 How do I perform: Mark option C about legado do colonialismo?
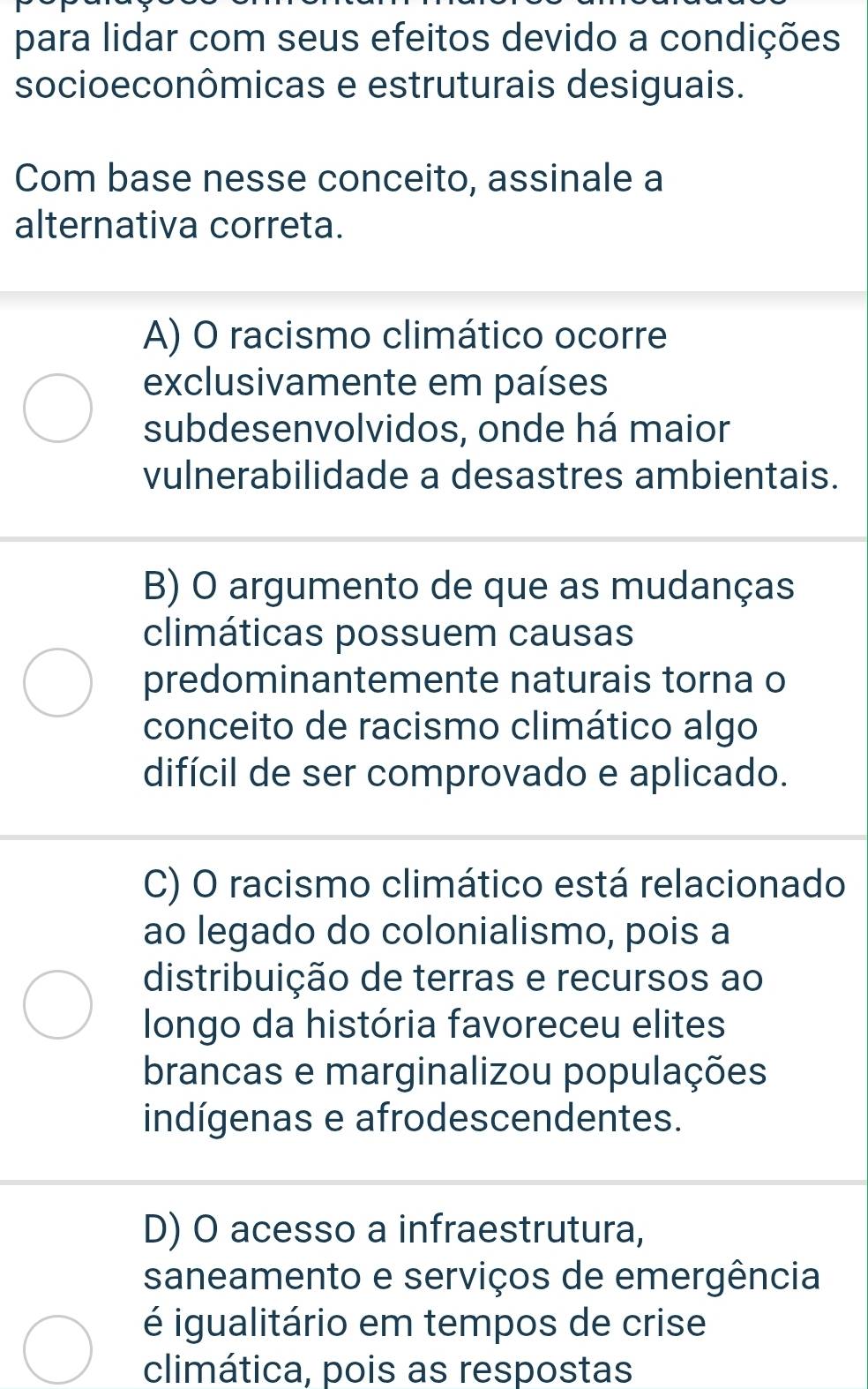tap(56, 1002)
